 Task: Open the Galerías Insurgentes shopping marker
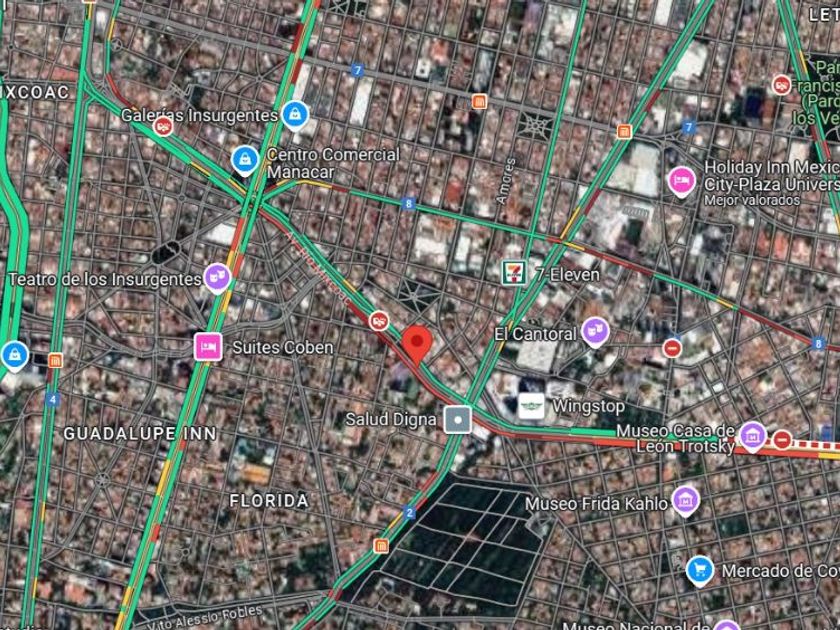(295, 115)
